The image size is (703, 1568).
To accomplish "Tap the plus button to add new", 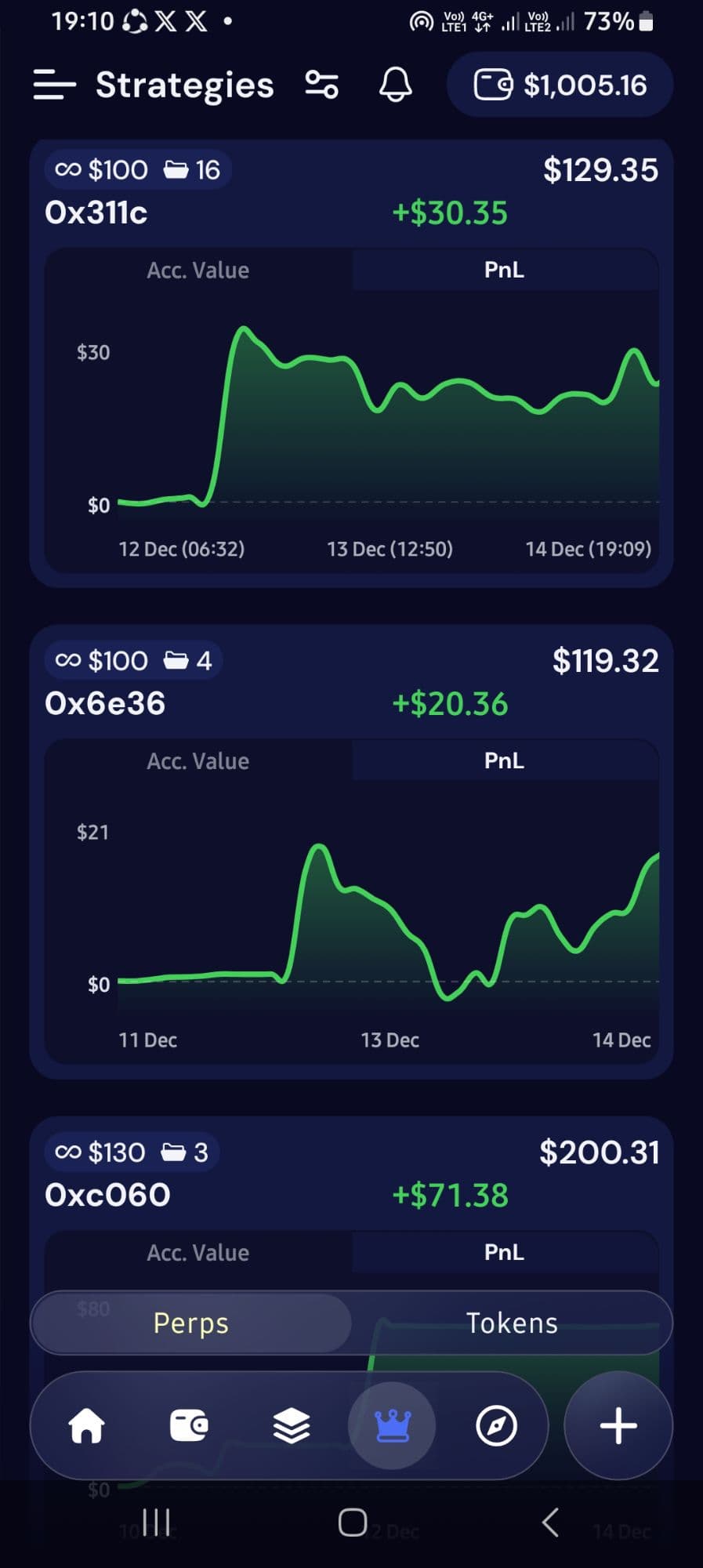I will pos(618,1425).
